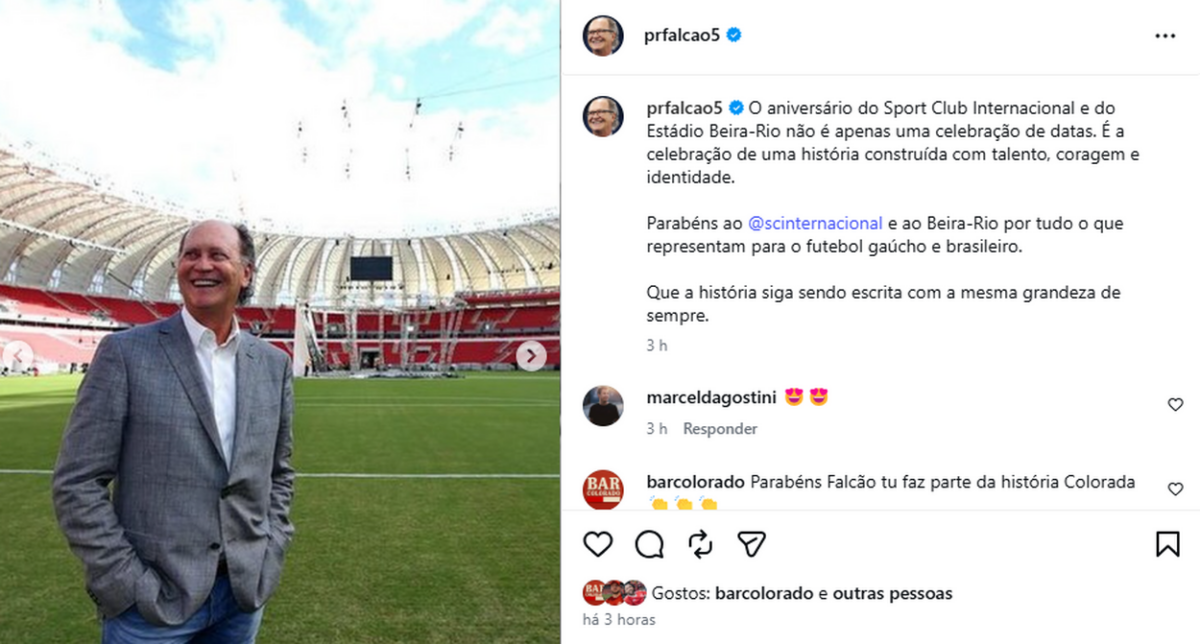
Task: Go to the next photo in the carousel
Action: [x=531, y=355]
